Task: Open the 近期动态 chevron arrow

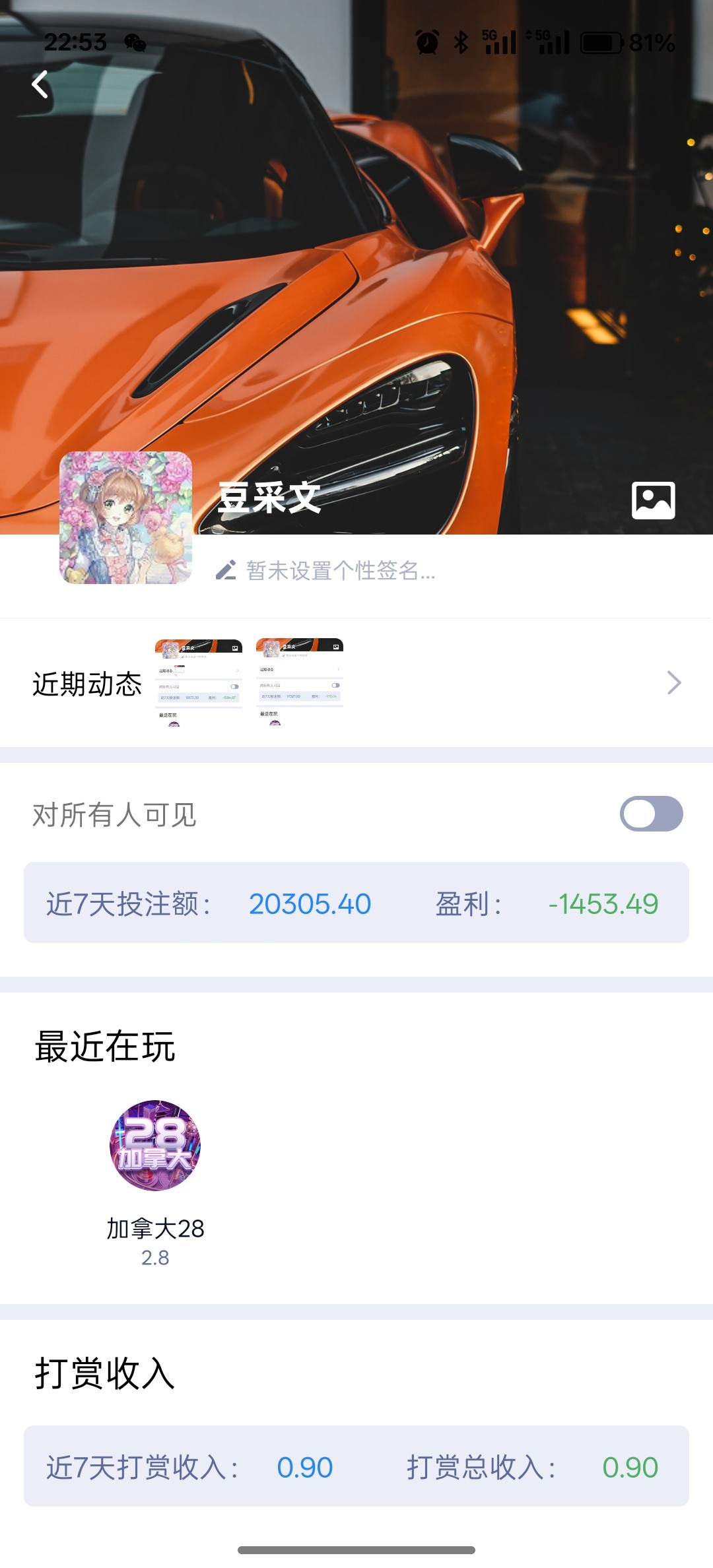Action: (673, 682)
